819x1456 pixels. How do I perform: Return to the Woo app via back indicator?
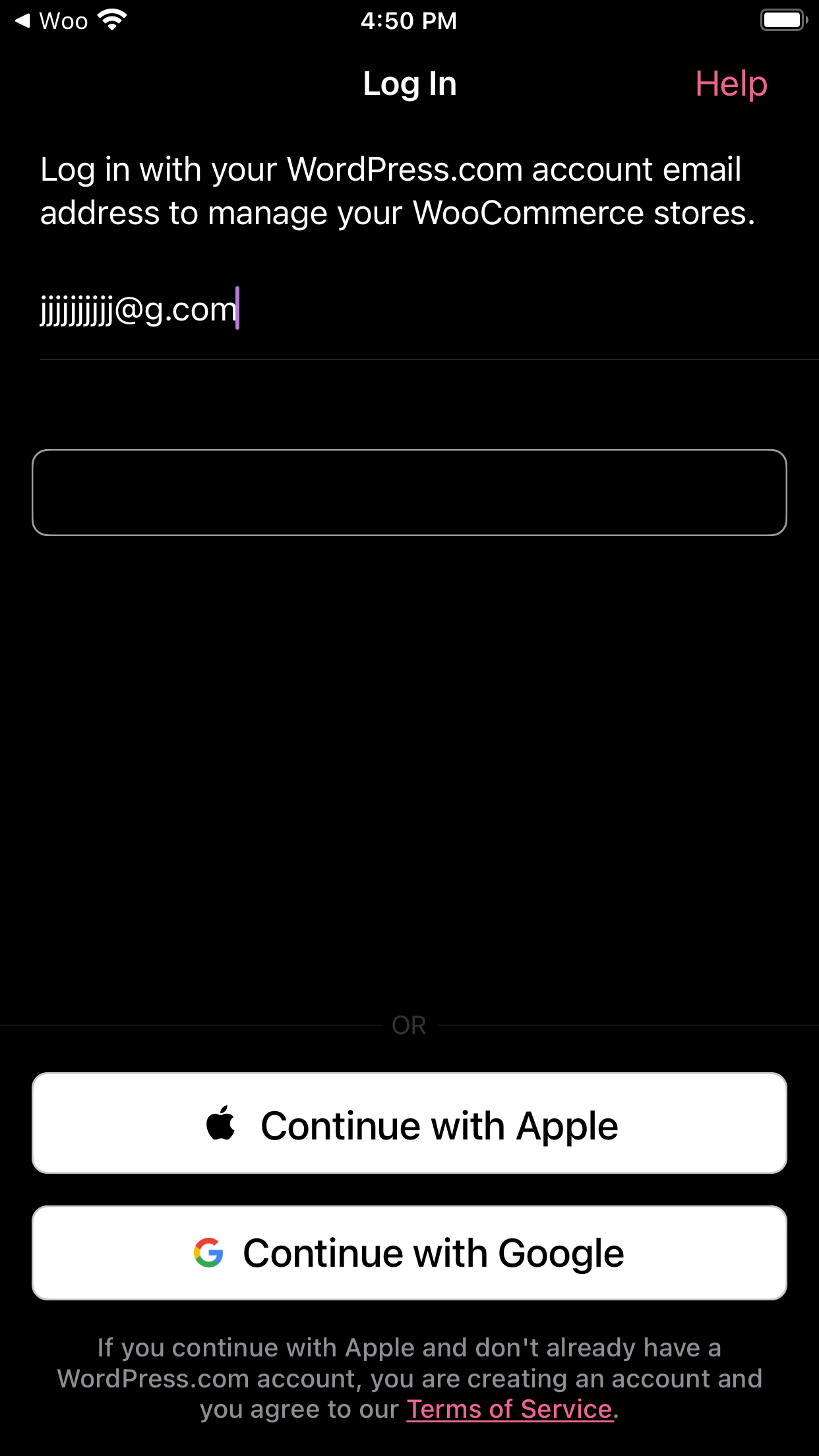pyautogui.click(x=51, y=21)
